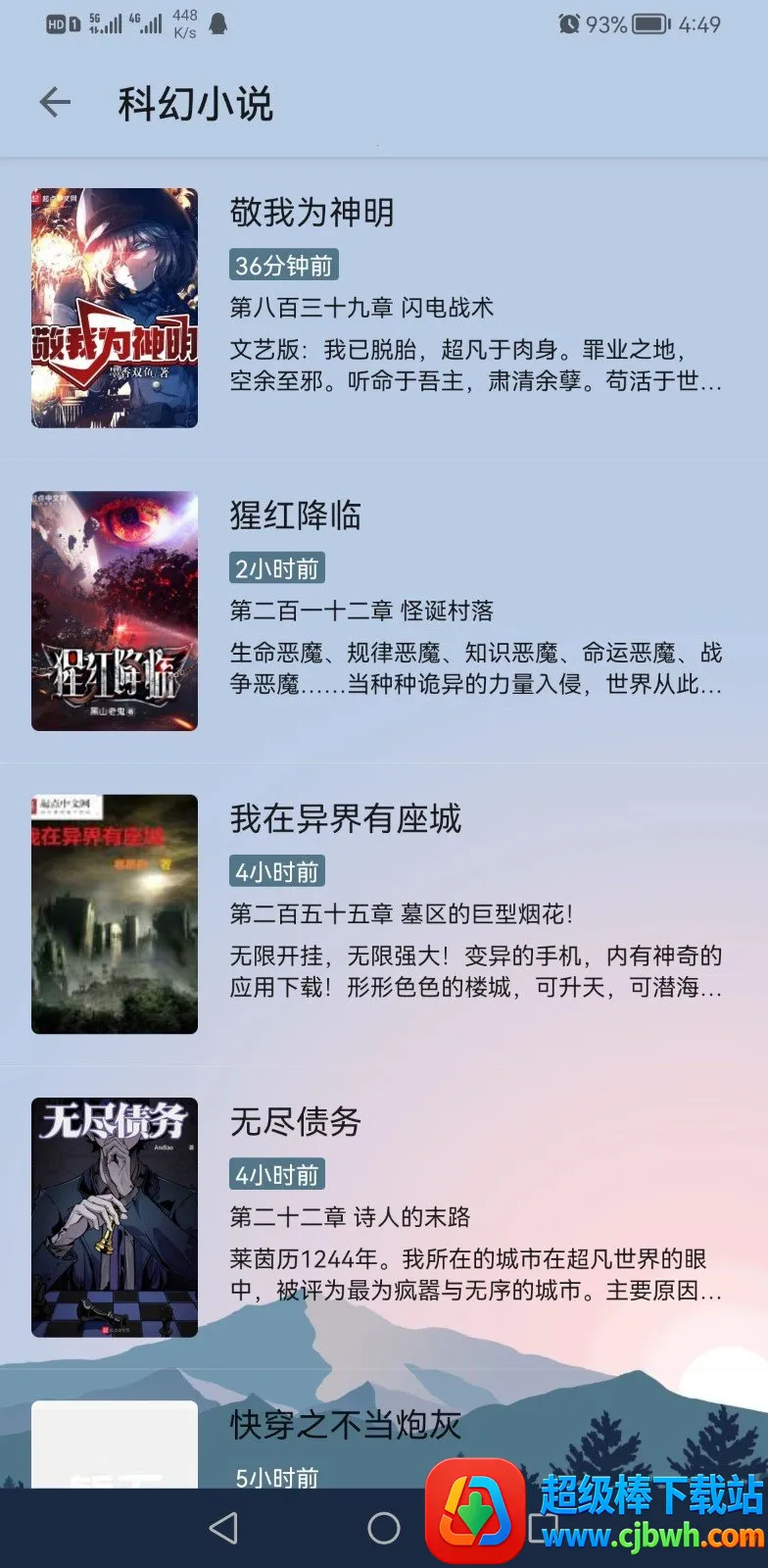This screenshot has height=1568, width=768.
Task: Open the novel 我在异界有座城
Action: pos(345,819)
